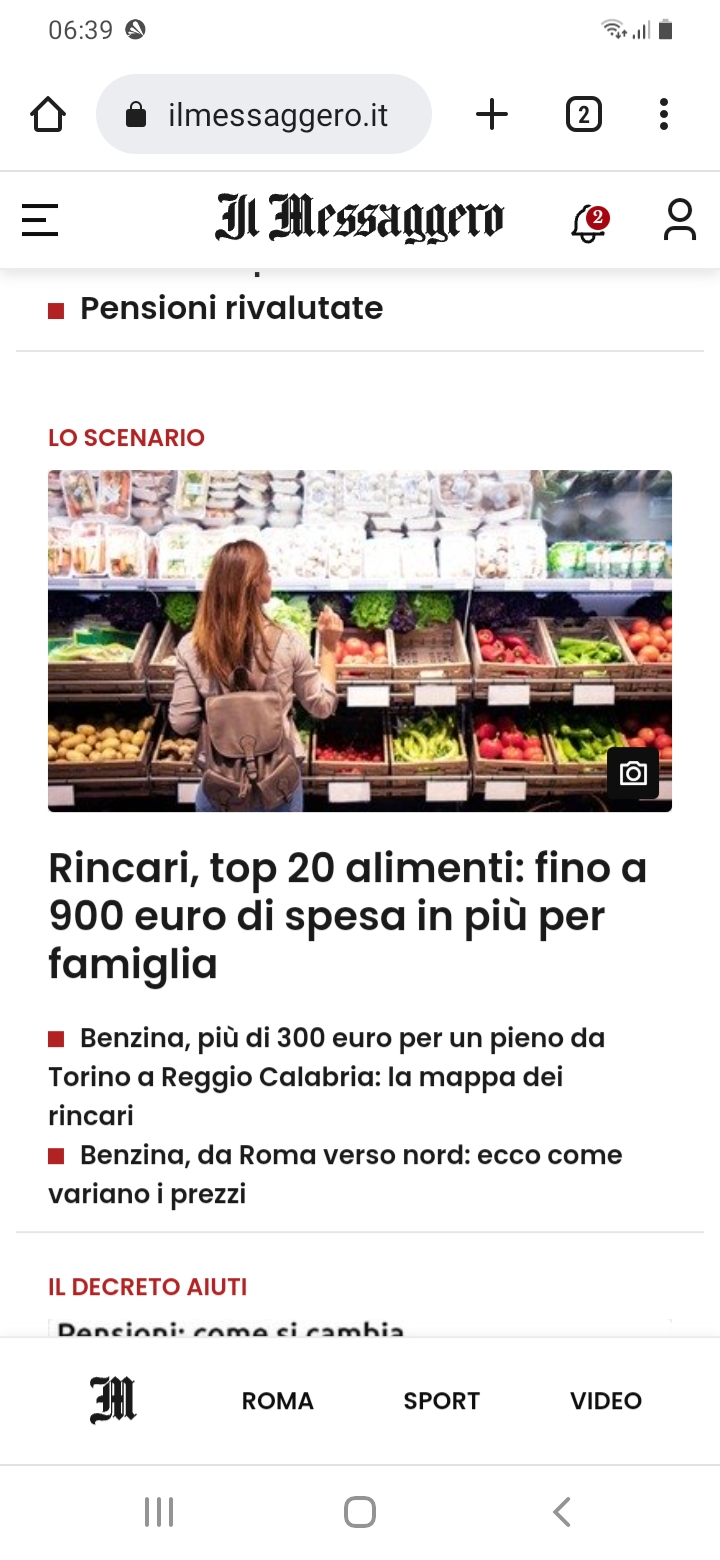
Task: Show recent apps from the navigation bar
Action: click(159, 1511)
